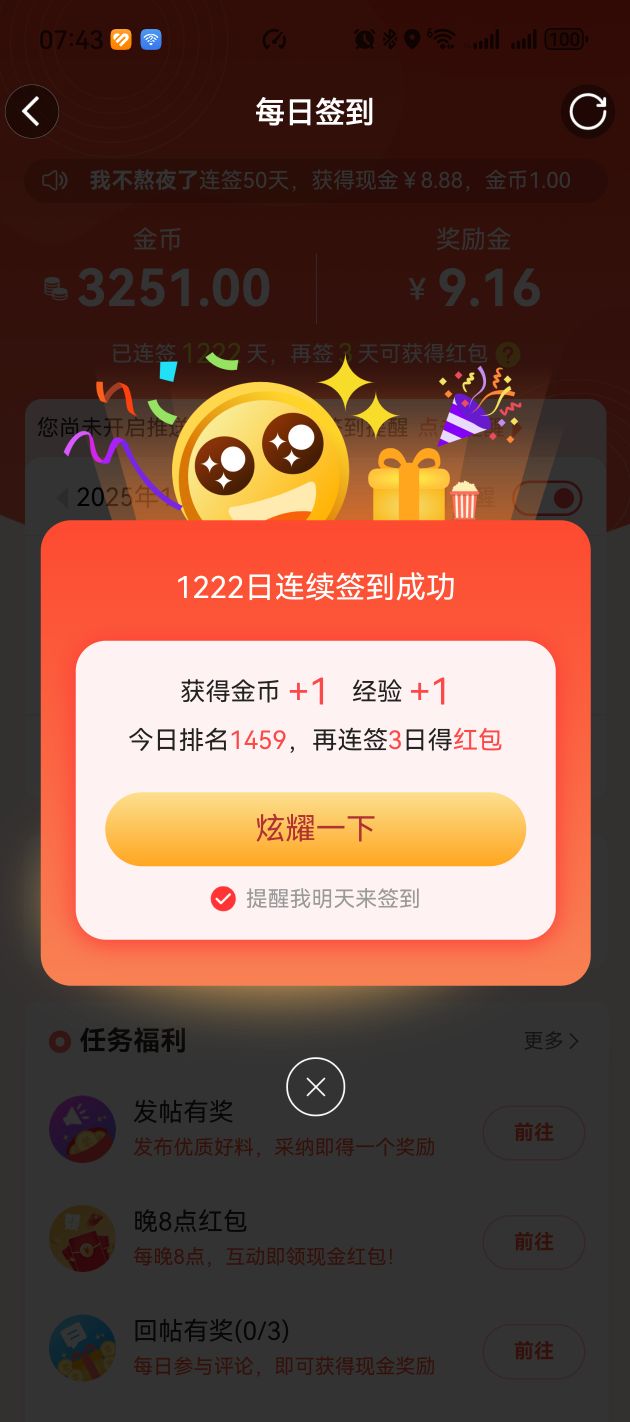Uncheck 提醒我明天来签到 checkbox
The height and width of the screenshot is (1422, 630).
pyautogui.click(x=223, y=898)
